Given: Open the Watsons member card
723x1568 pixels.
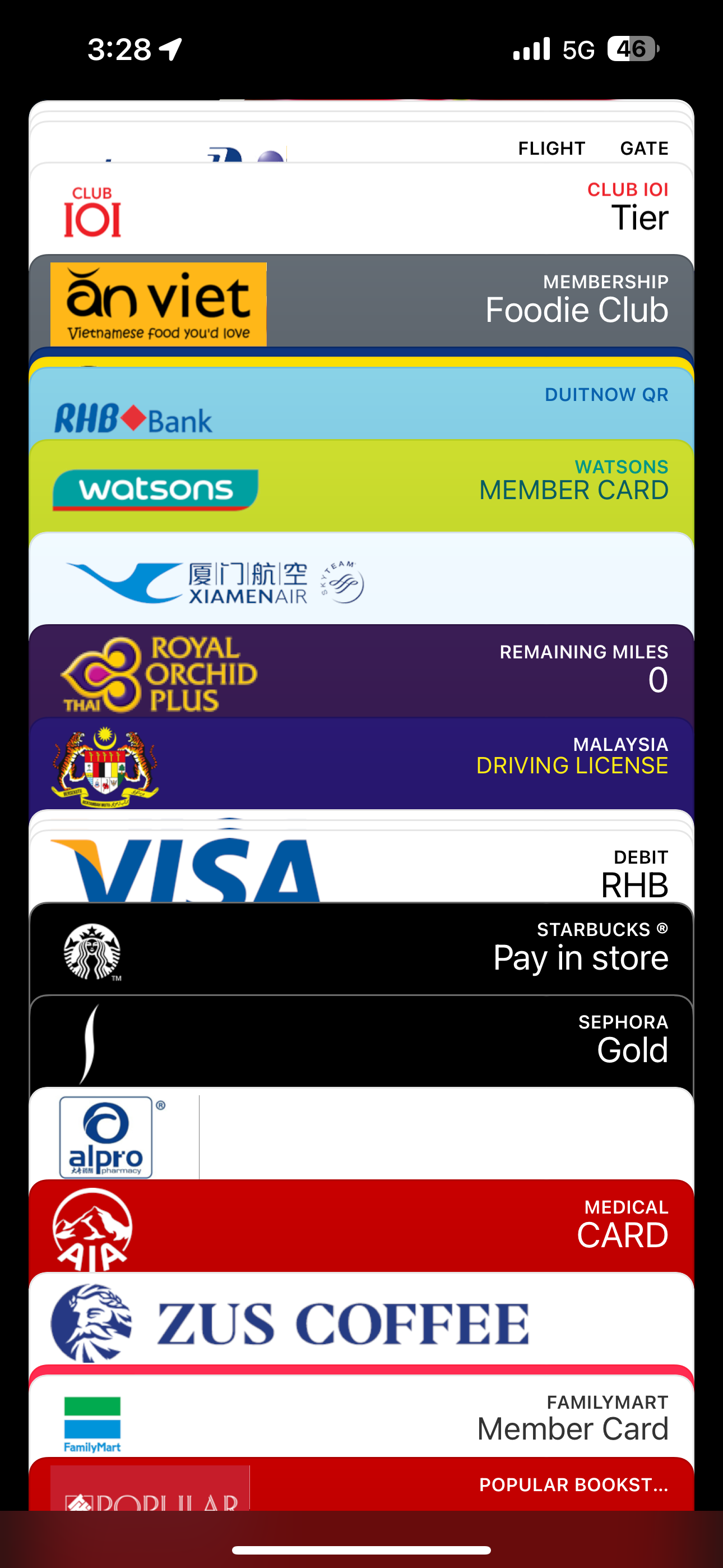Looking at the screenshot, I should [x=361, y=486].
